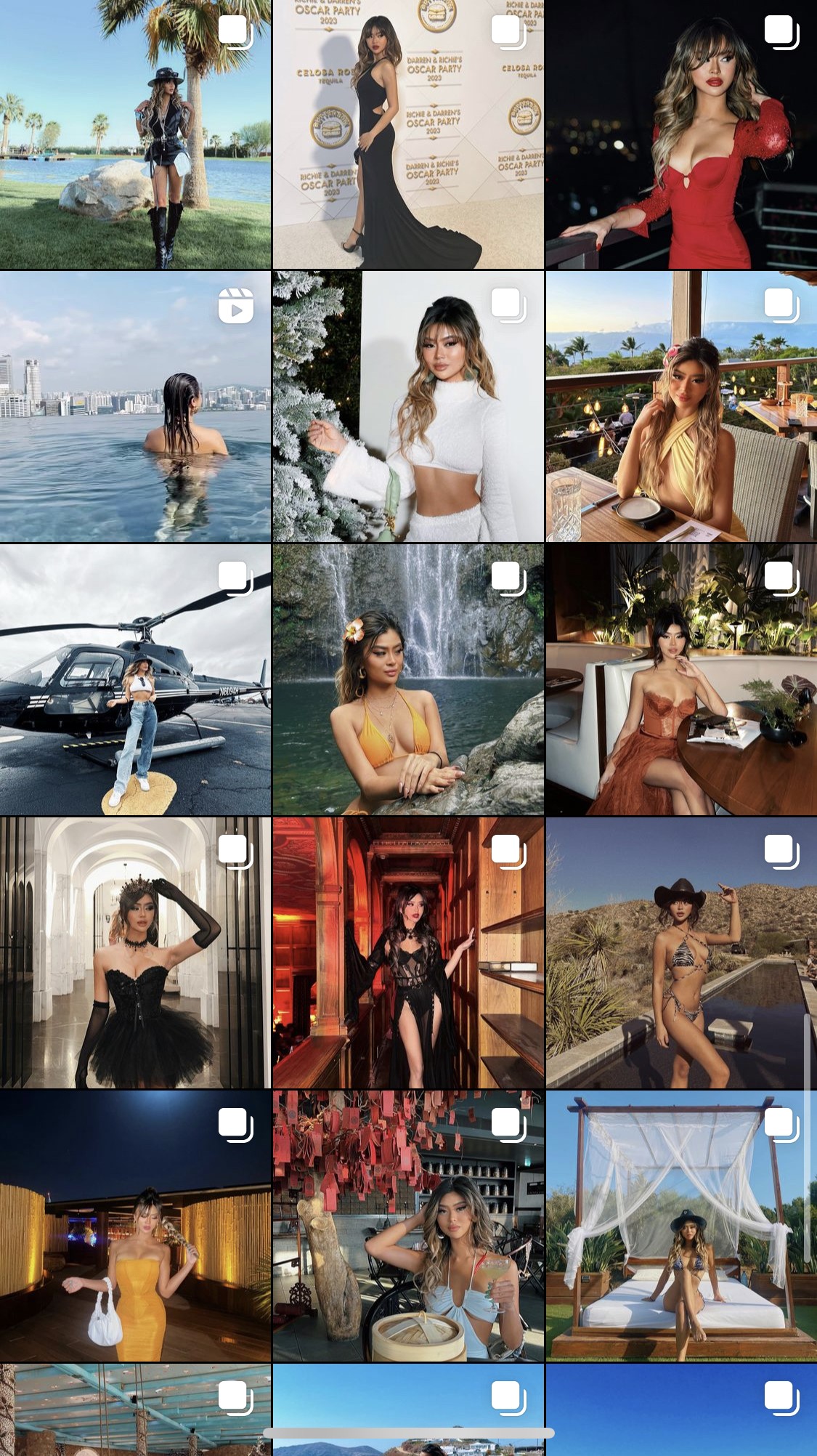Play the infinity pool skyline reel
817x1456 pixels.
(135, 407)
